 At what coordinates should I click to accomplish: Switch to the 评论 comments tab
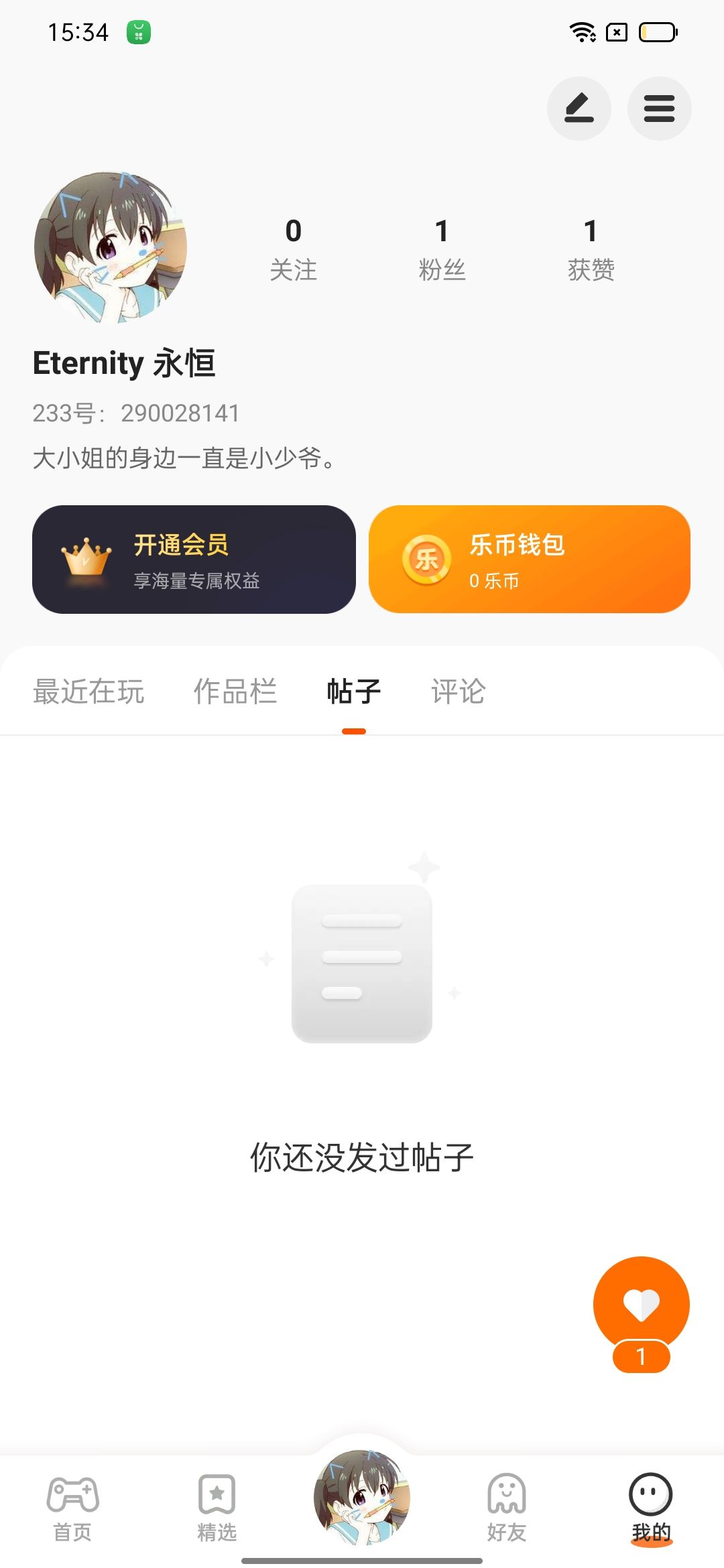click(x=459, y=692)
